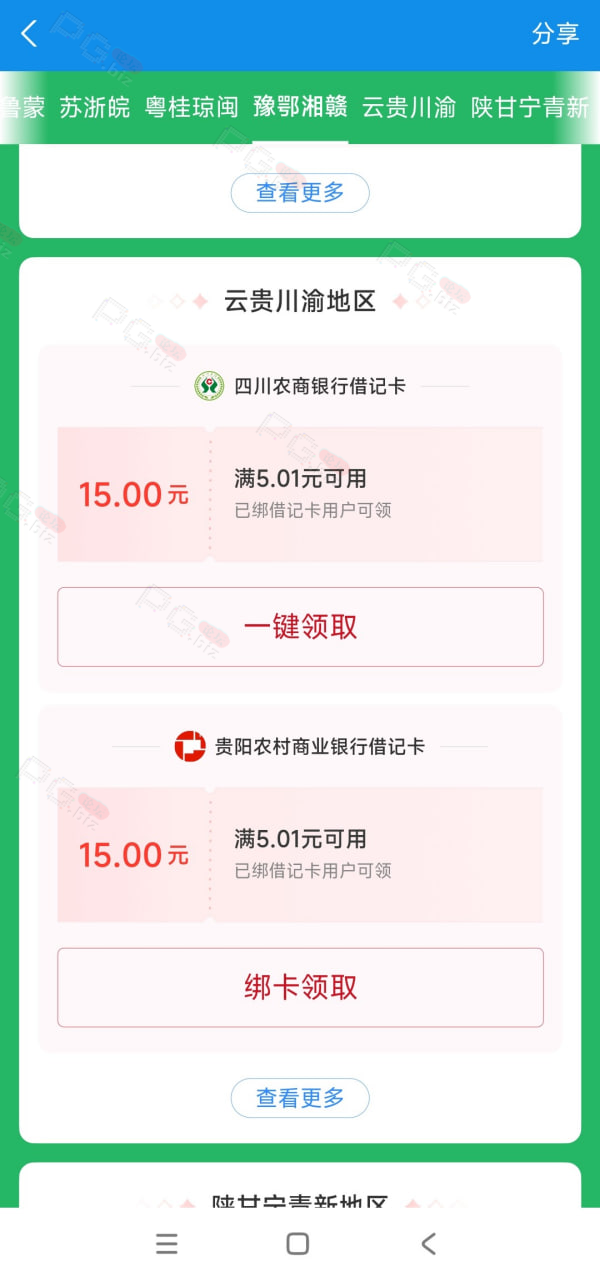Open the 陕甘宁青新 region tab
Image resolution: width=600 pixels, height=1280 pixels.
click(531, 107)
